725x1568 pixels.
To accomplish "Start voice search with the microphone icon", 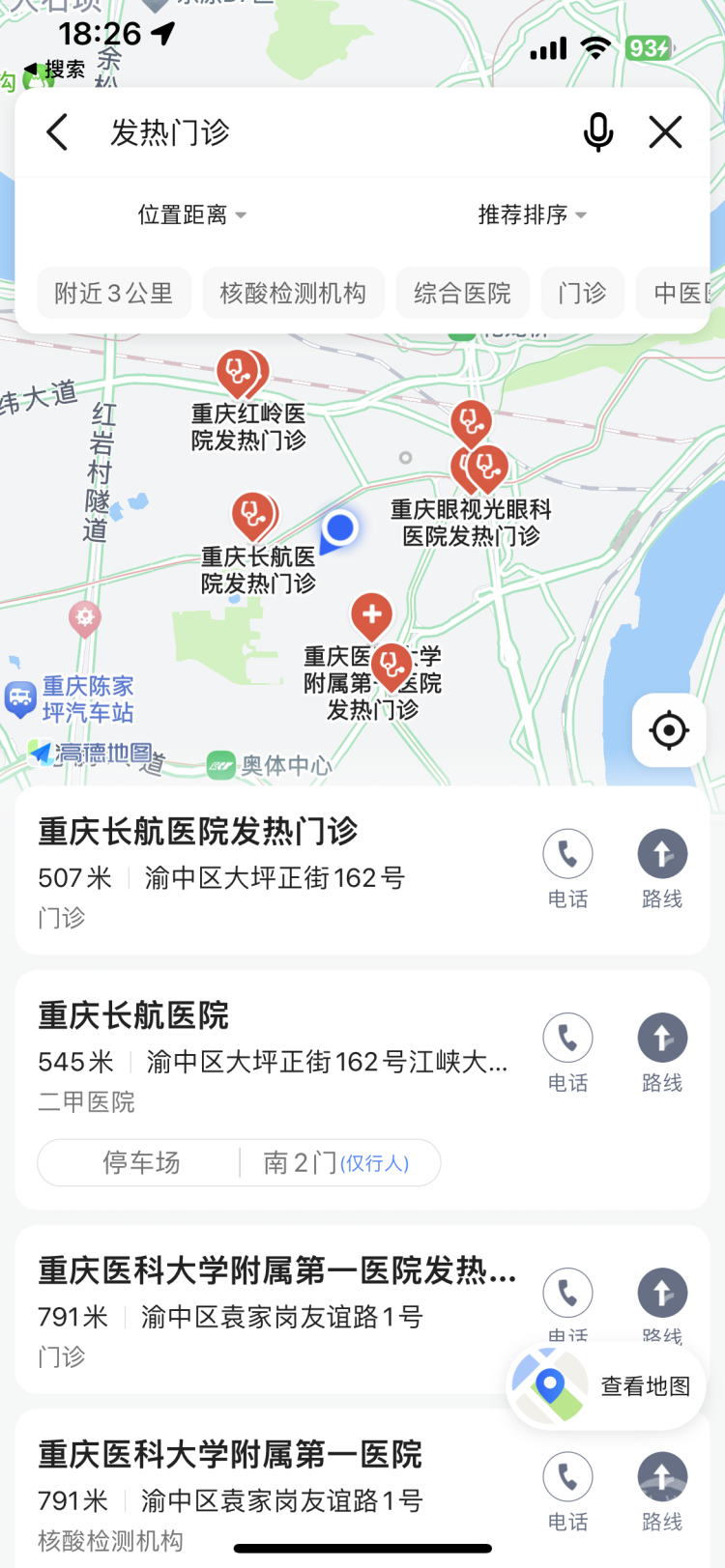I will tap(598, 132).
